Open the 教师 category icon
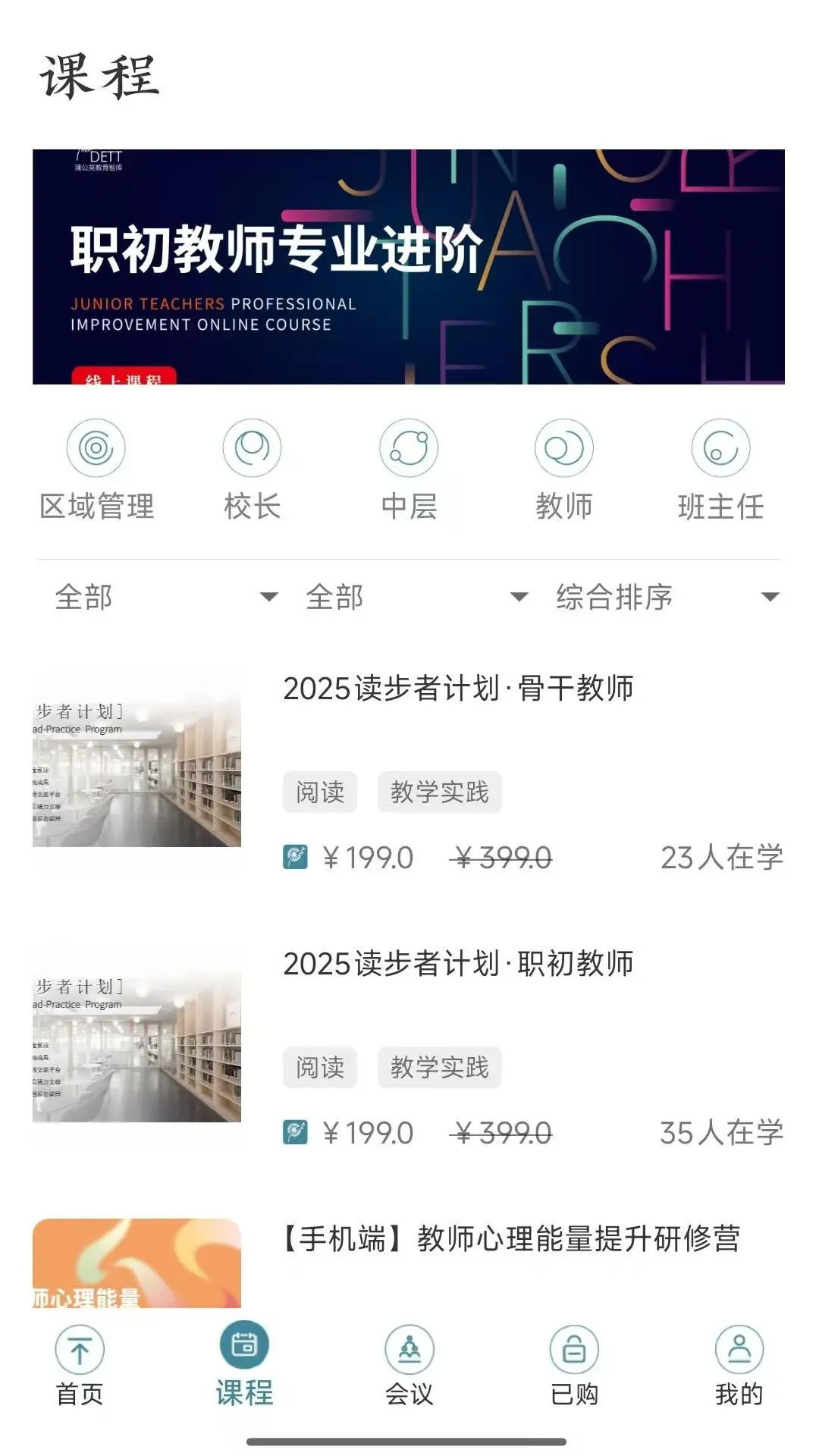The height and width of the screenshot is (1456, 819). [x=564, y=448]
